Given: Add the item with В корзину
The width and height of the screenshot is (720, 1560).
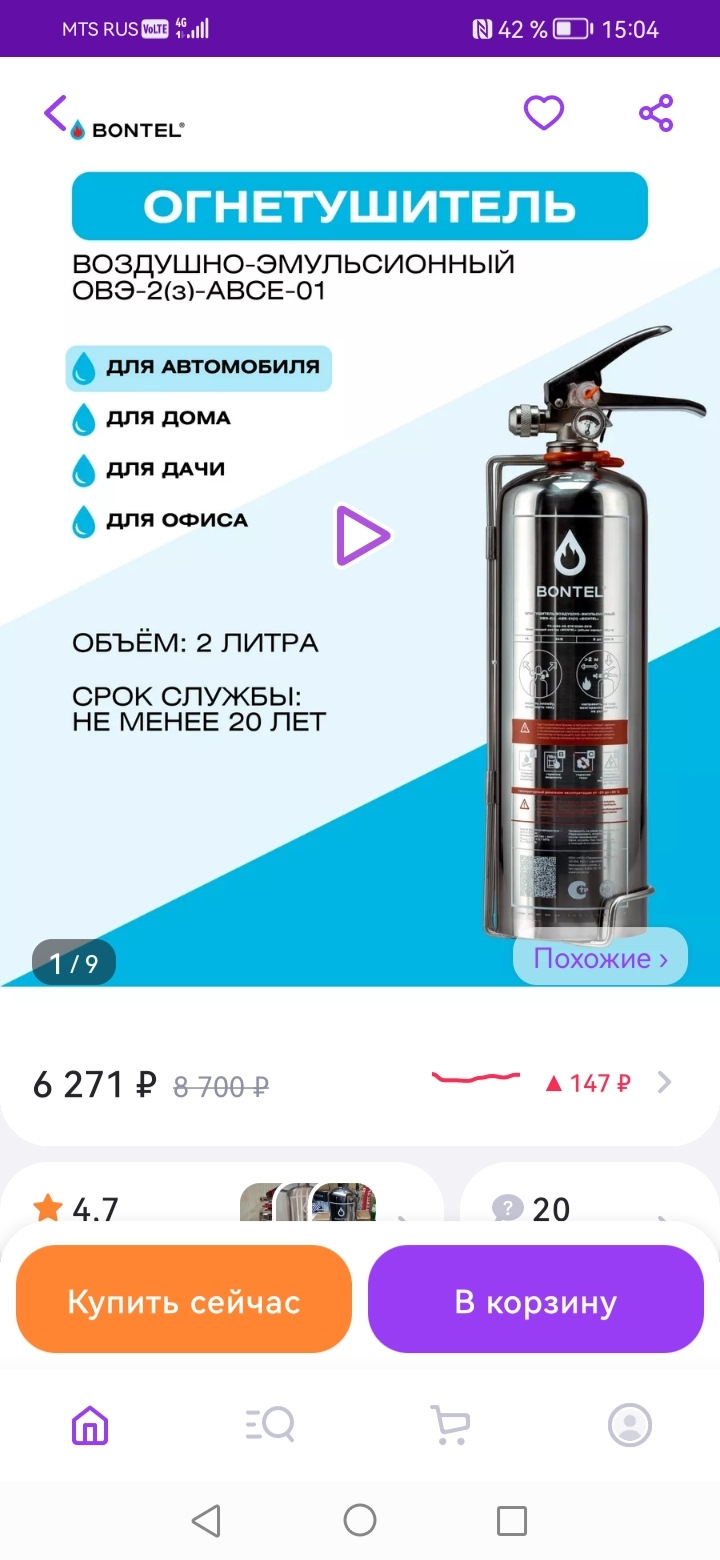Looking at the screenshot, I should 536,1302.
